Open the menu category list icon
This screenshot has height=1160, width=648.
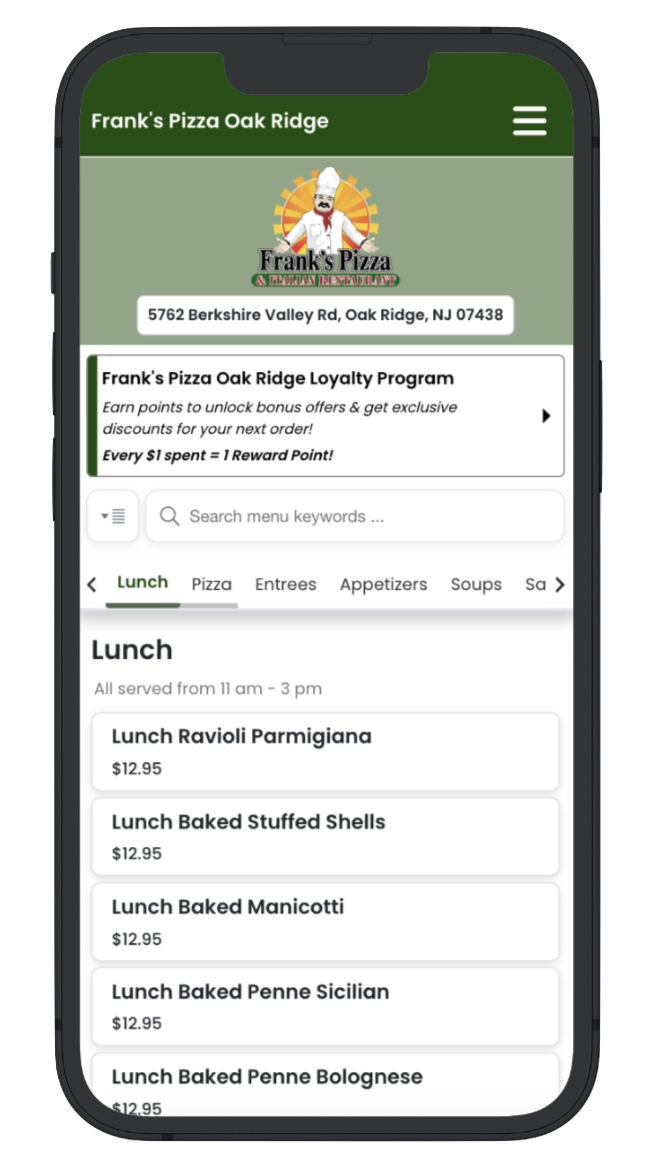[x=113, y=516]
